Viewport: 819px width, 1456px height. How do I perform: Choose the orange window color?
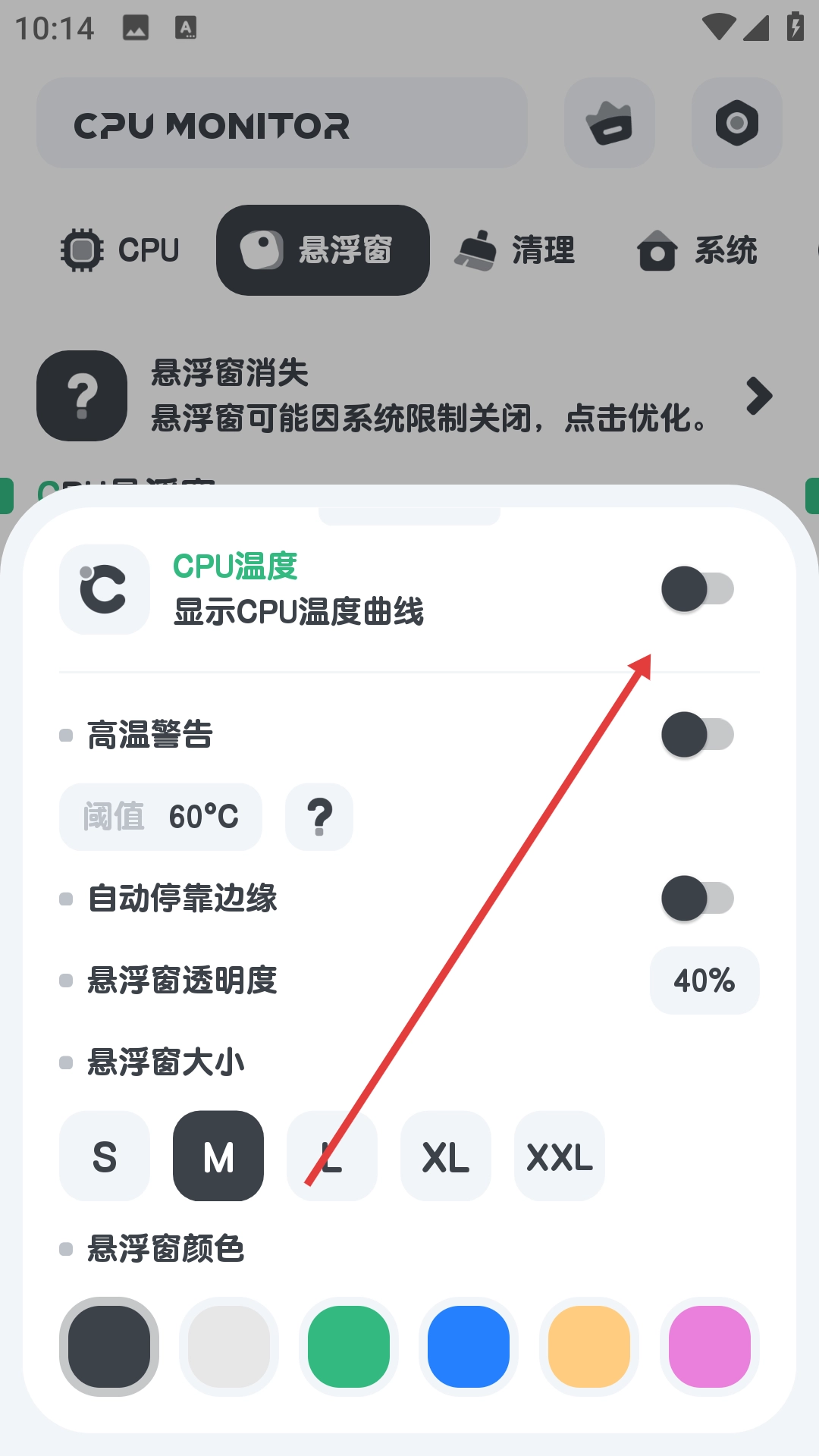589,1347
